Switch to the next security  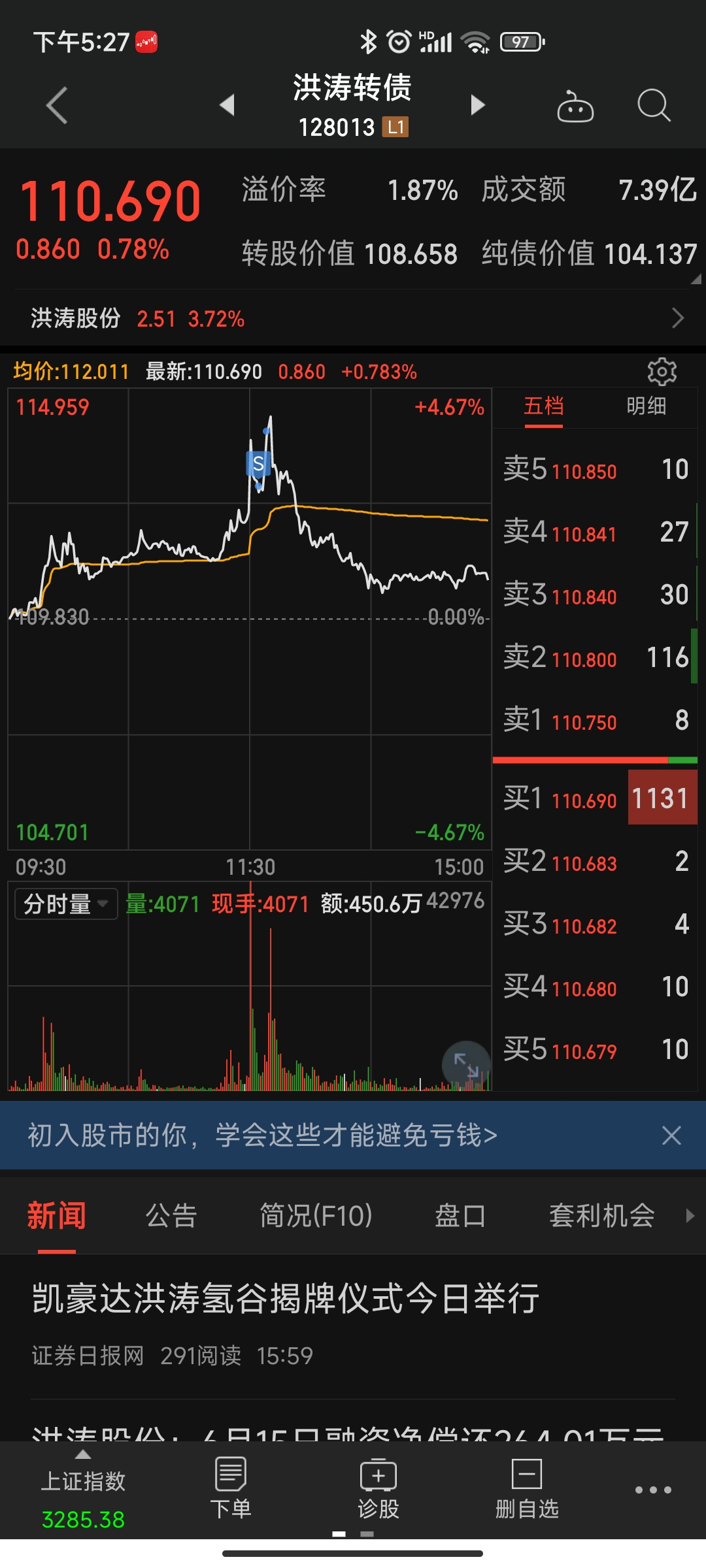tap(479, 105)
